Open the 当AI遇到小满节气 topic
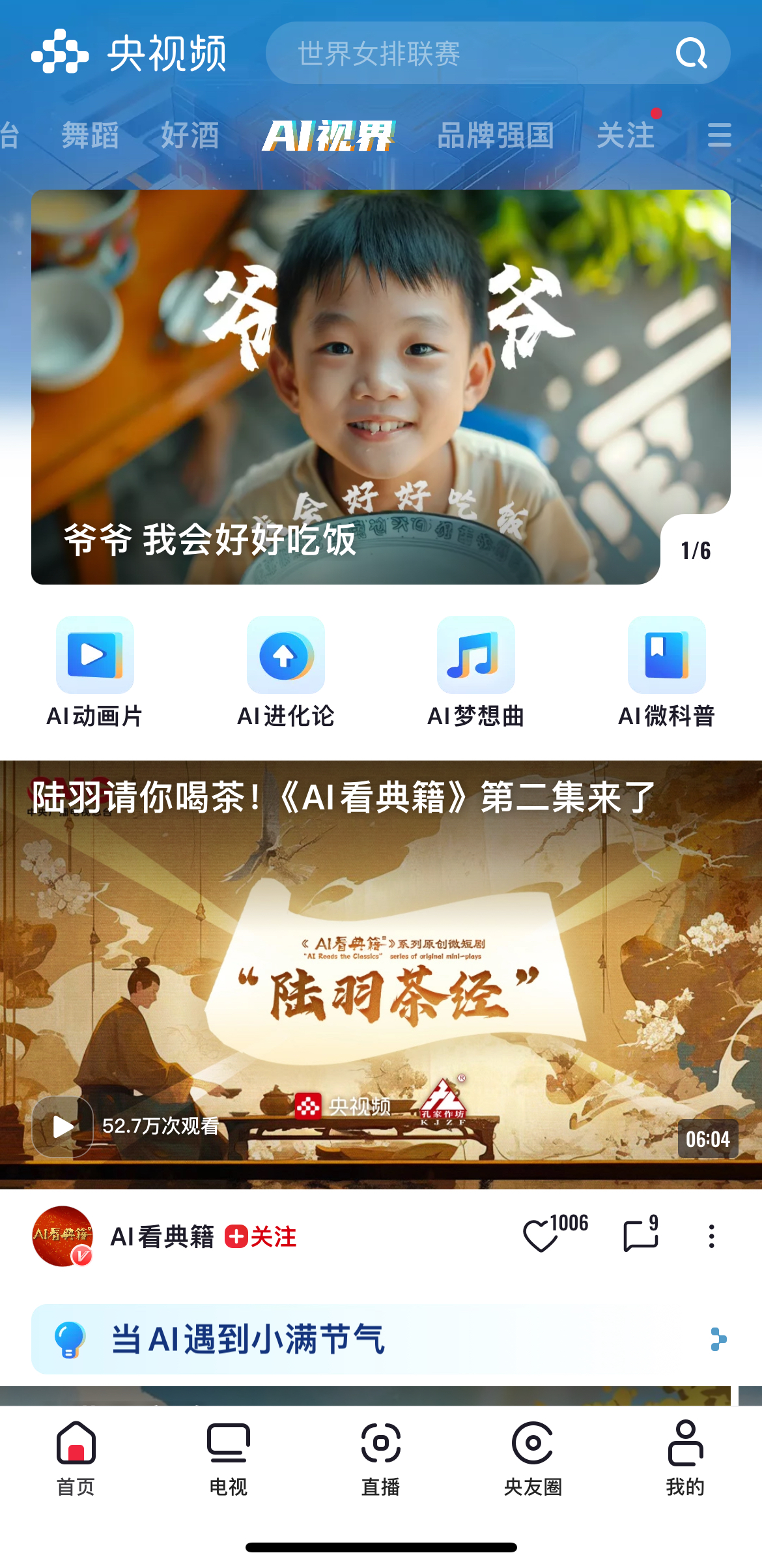 click(380, 1339)
